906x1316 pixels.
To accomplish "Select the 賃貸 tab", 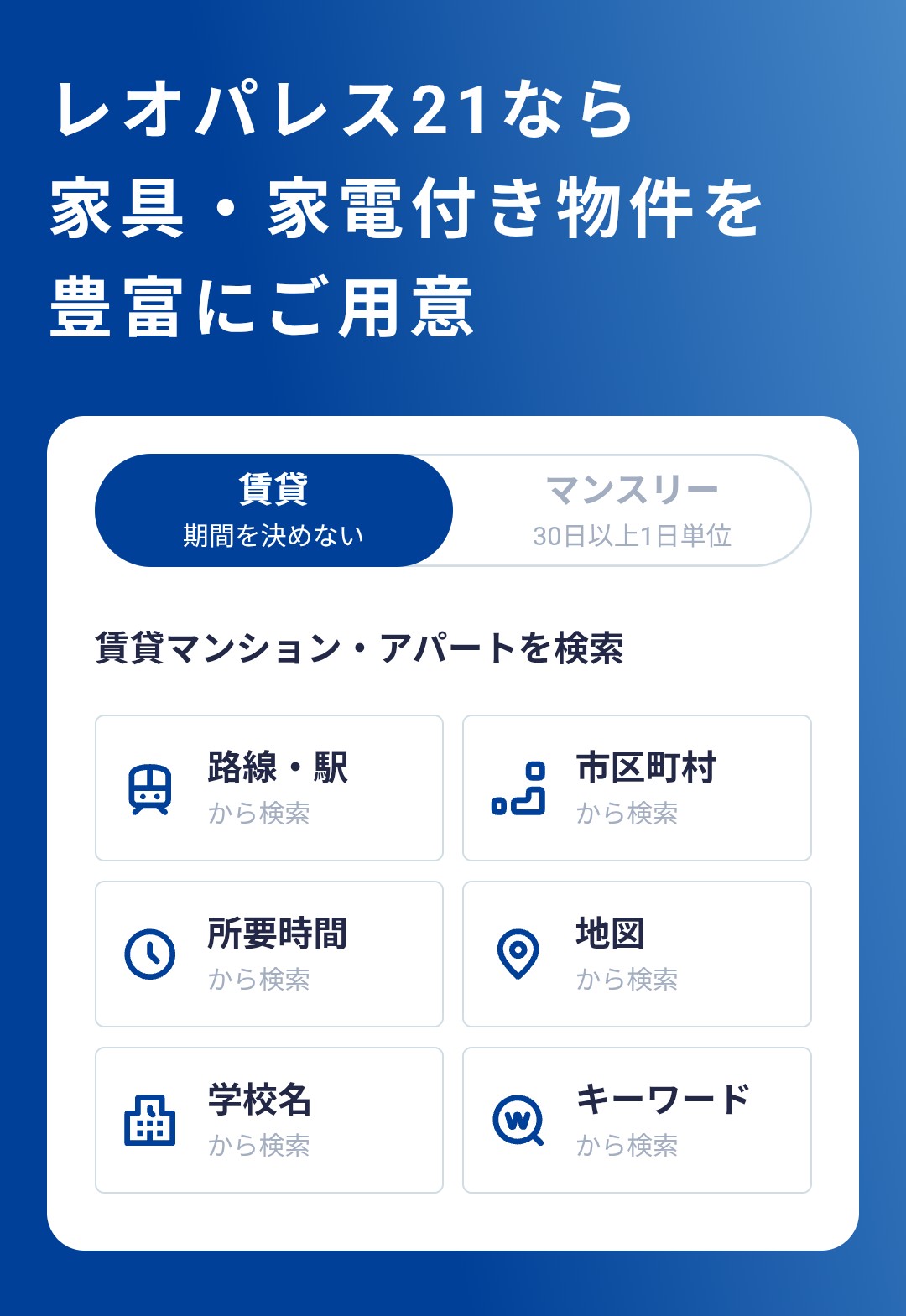I will click(273, 510).
